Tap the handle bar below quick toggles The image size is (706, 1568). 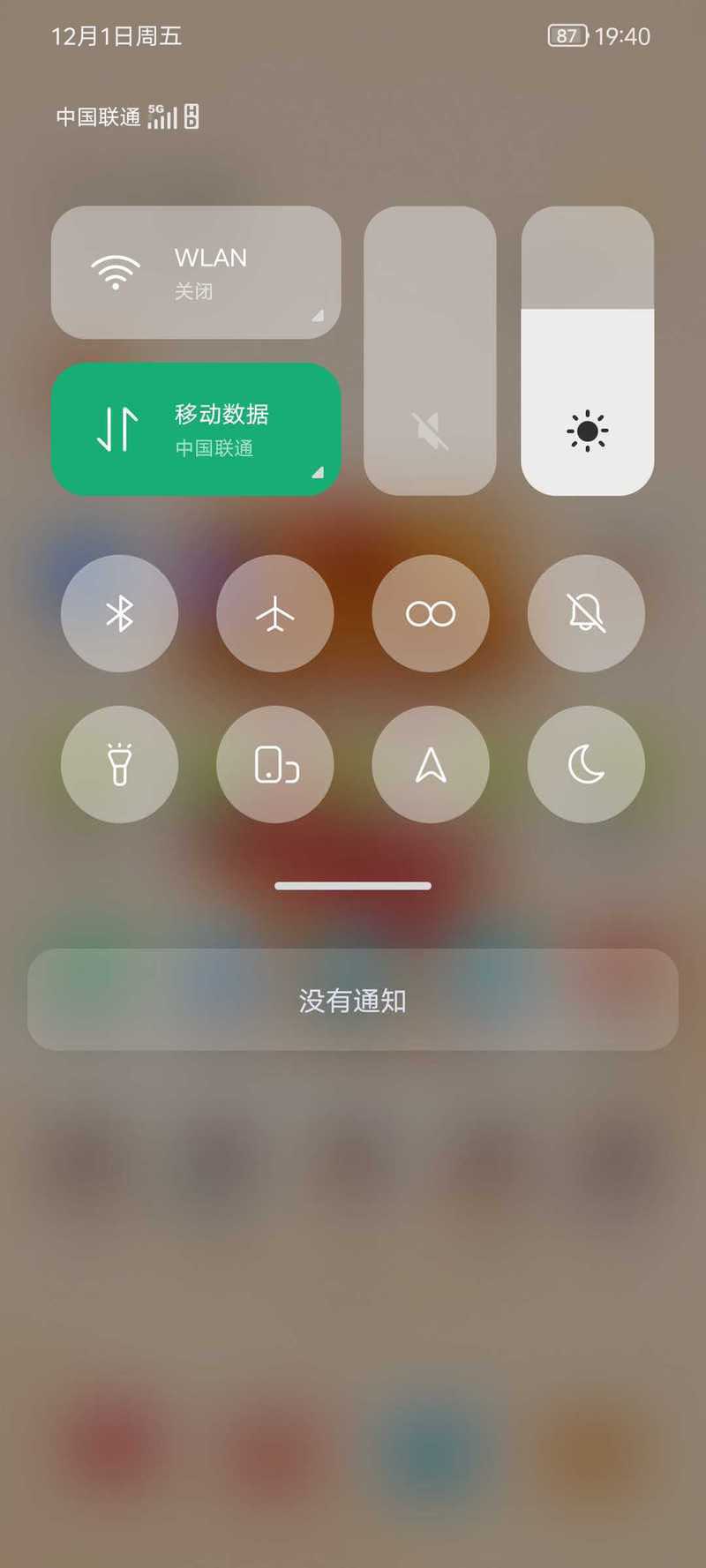pos(353,886)
